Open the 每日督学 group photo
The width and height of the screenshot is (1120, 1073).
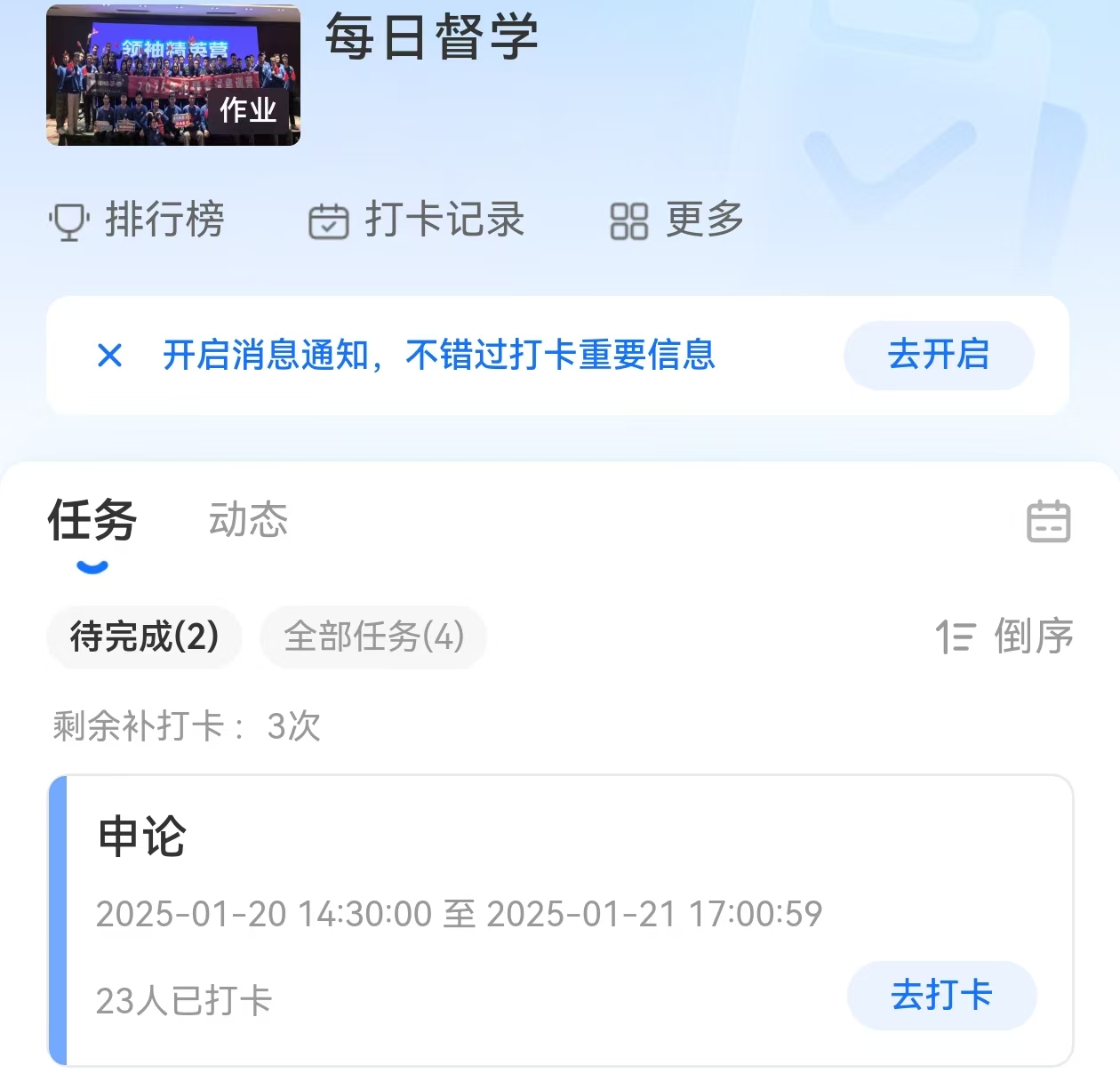pyautogui.click(x=173, y=76)
